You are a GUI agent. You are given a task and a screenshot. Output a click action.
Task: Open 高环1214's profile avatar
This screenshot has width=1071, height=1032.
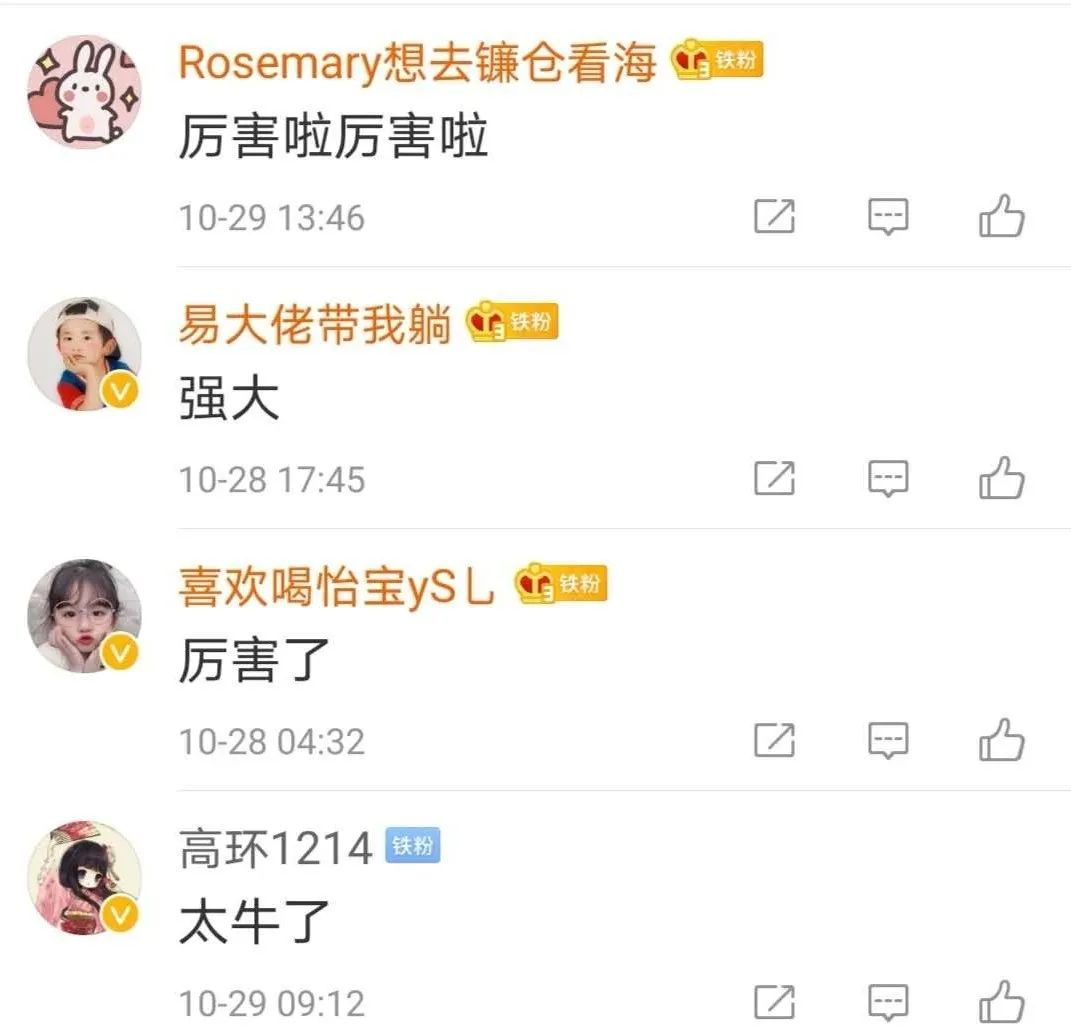84,878
